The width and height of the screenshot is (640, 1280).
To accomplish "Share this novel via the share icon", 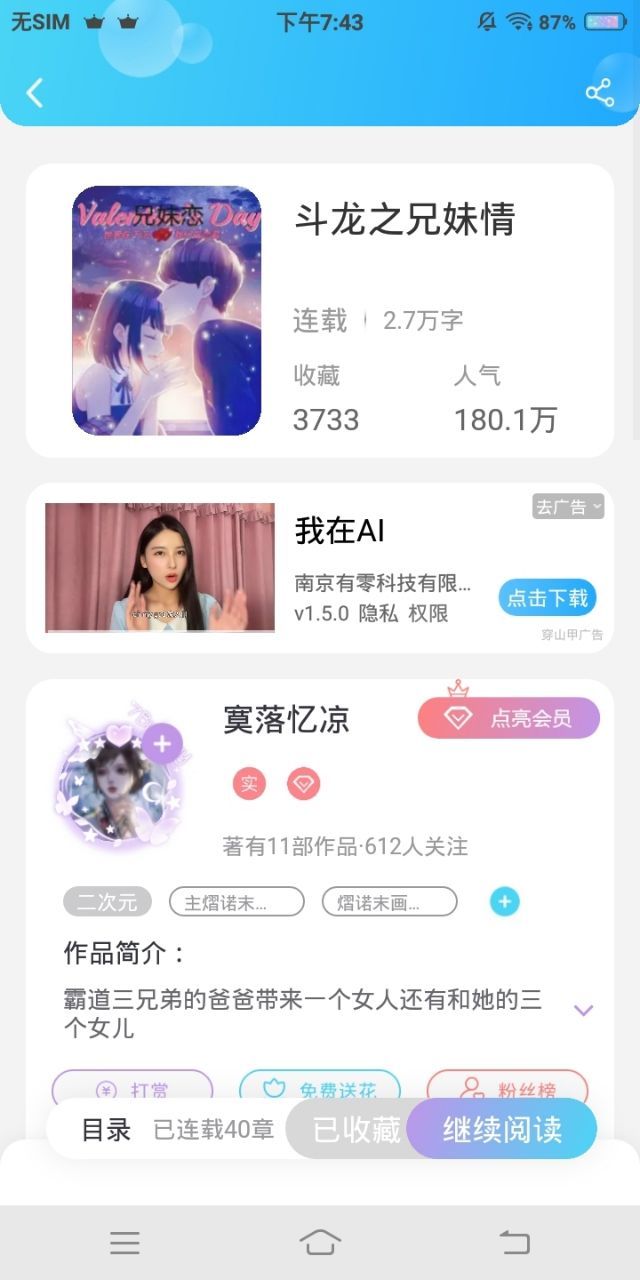I will pyautogui.click(x=599, y=93).
